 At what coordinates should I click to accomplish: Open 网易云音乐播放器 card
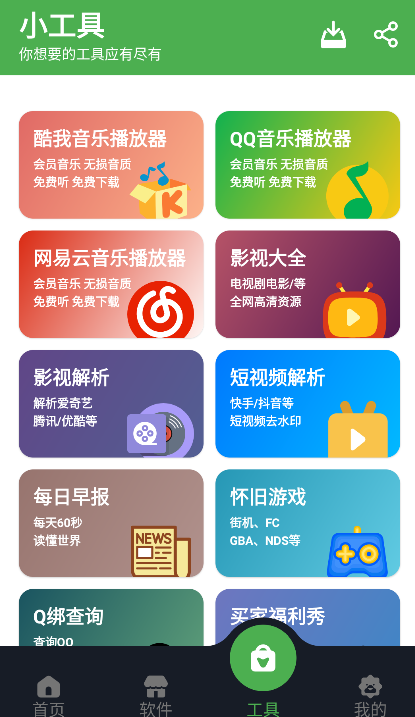[111, 284]
